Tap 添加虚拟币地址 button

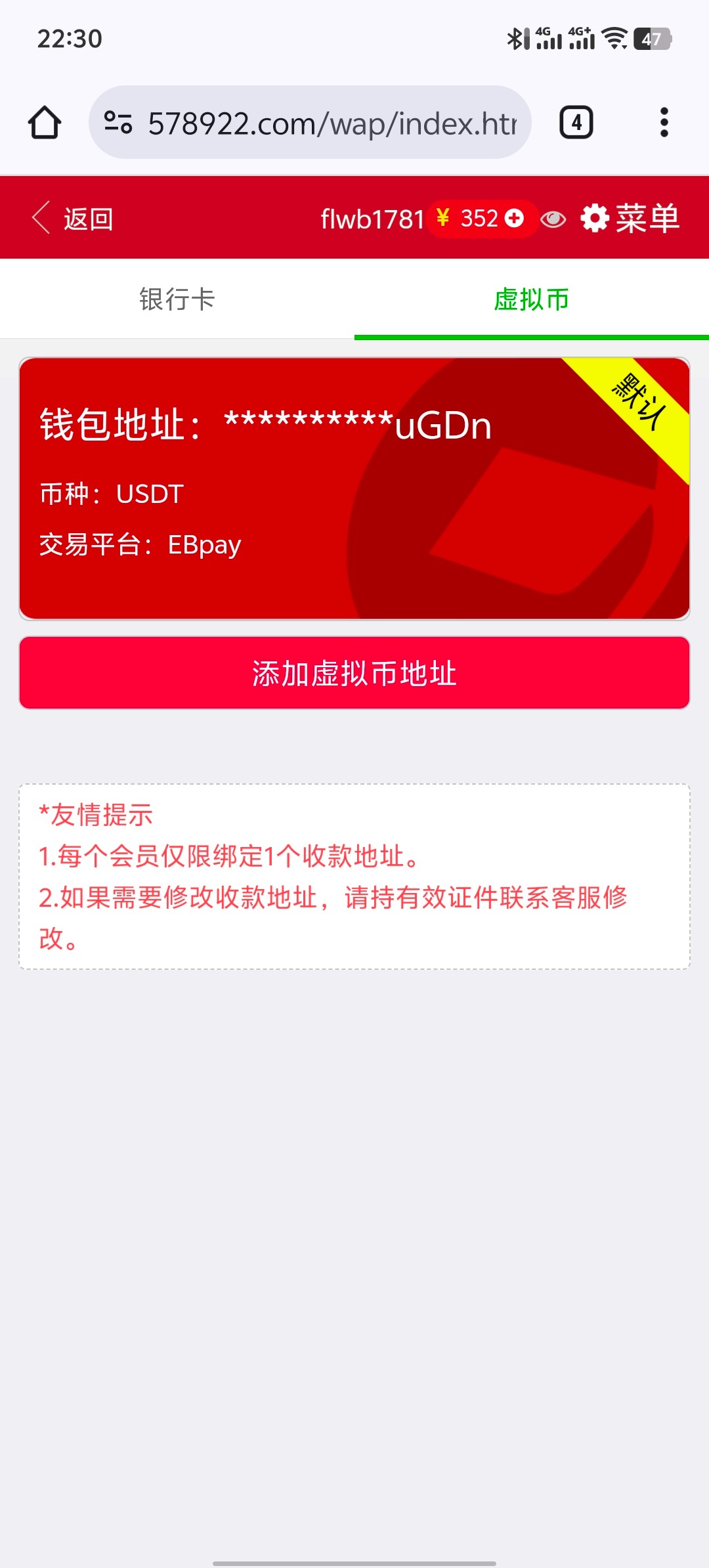(354, 673)
